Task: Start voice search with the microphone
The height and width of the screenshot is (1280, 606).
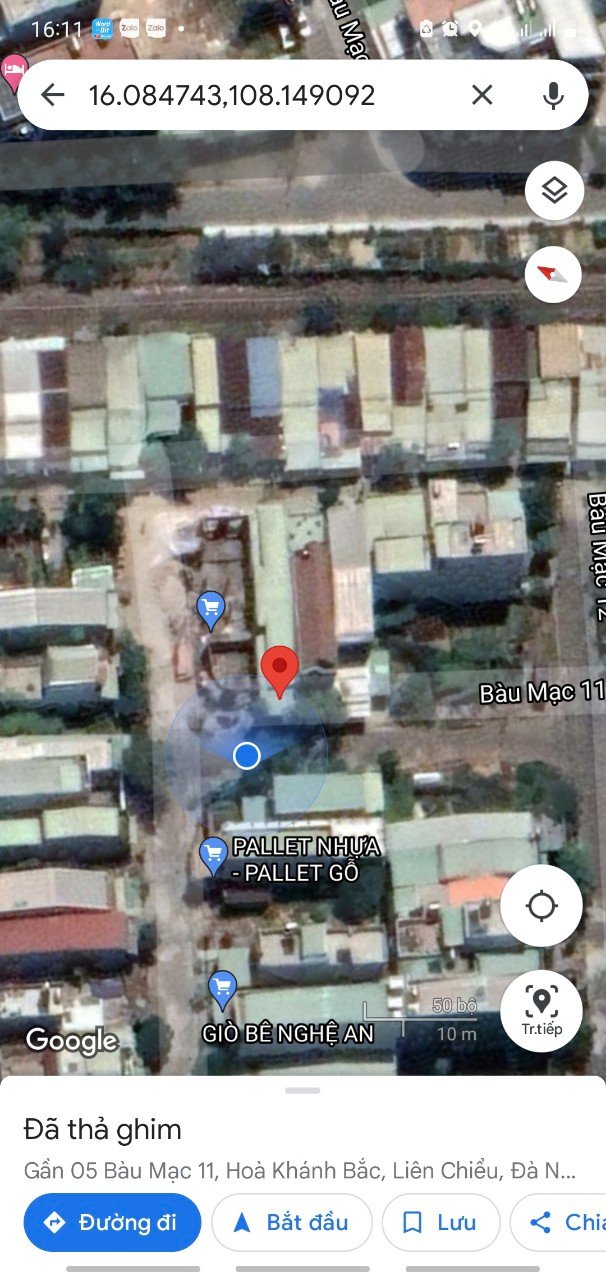Action: click(x=553, y=95)
